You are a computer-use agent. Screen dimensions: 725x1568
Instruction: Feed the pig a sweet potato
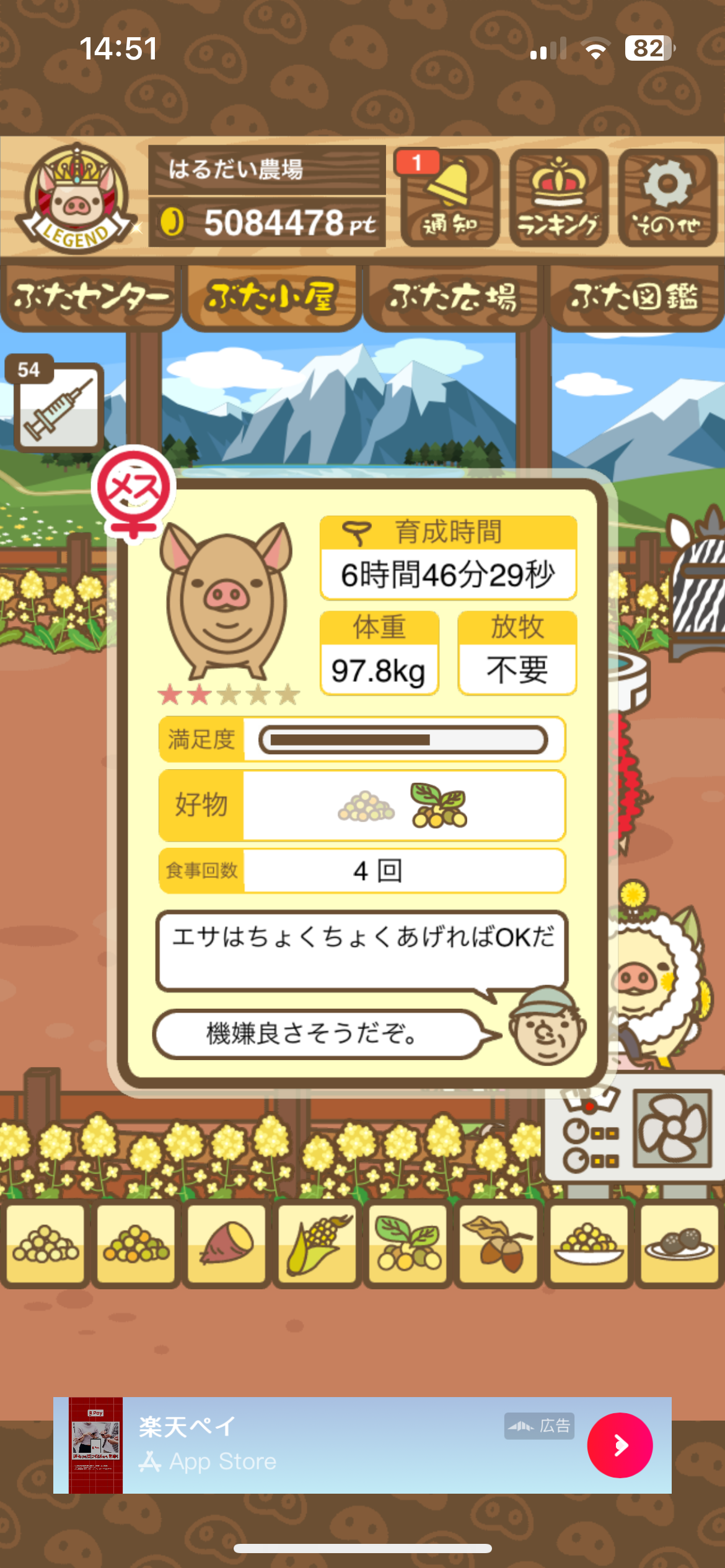226,1245
